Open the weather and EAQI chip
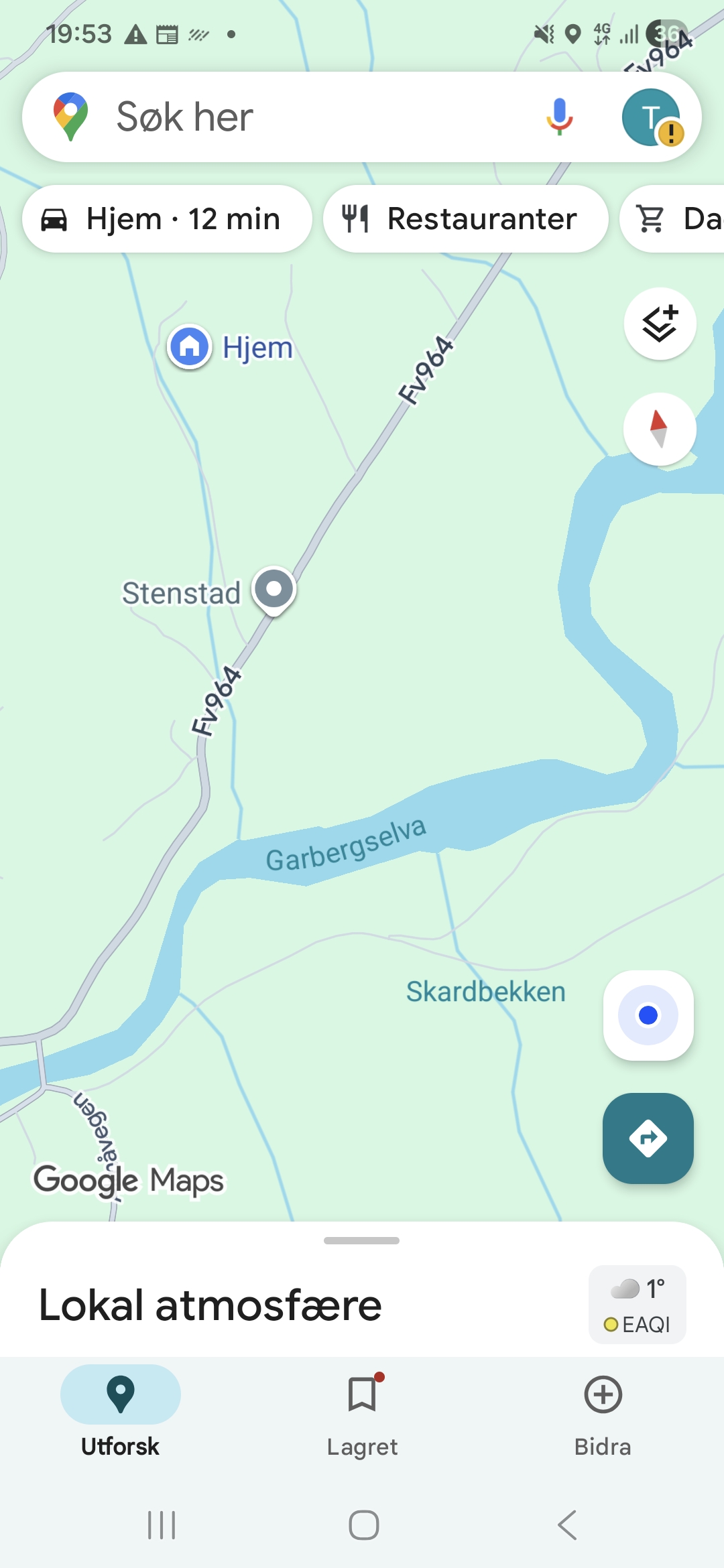The width and height of the screenshot is (724, 1568). pyautogui.click(x=637, y=1305)
